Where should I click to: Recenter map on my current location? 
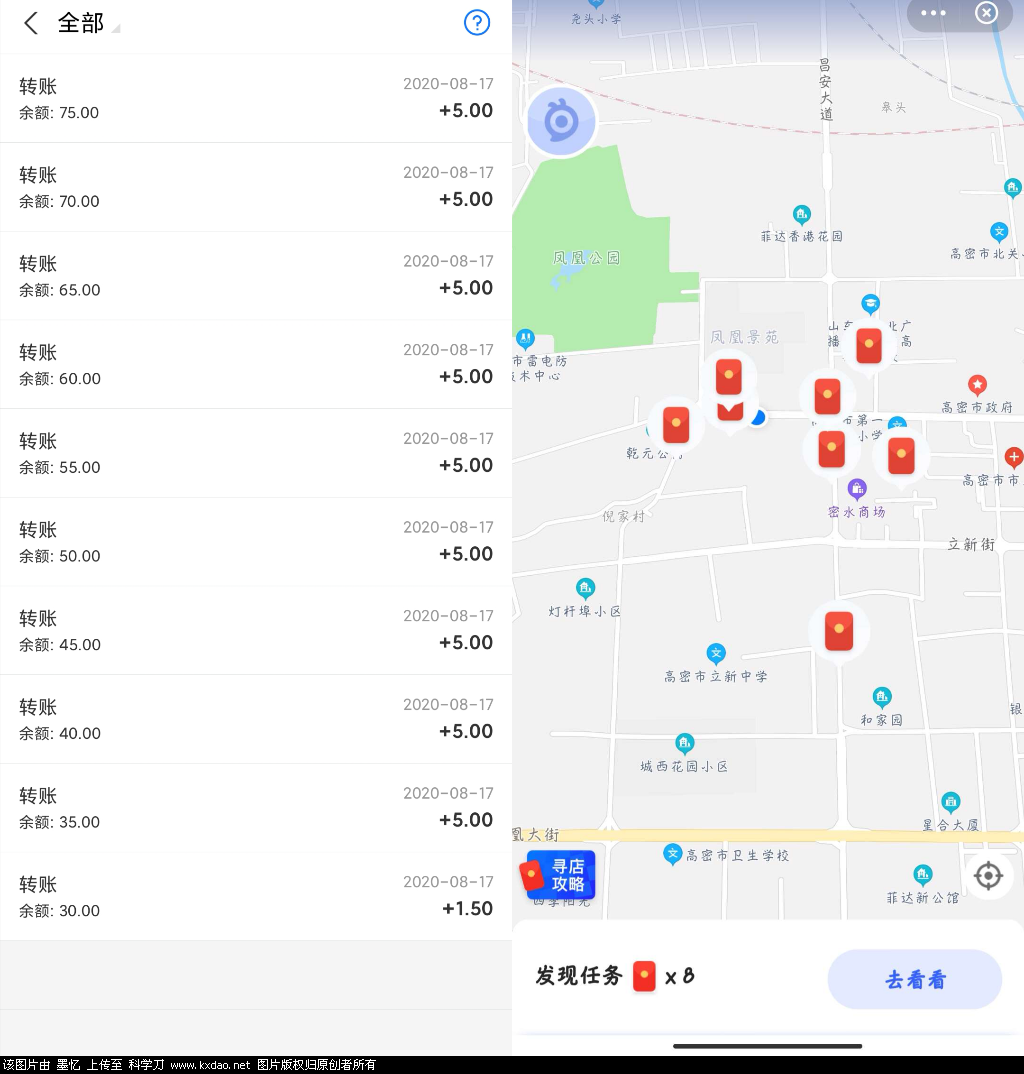988,876
